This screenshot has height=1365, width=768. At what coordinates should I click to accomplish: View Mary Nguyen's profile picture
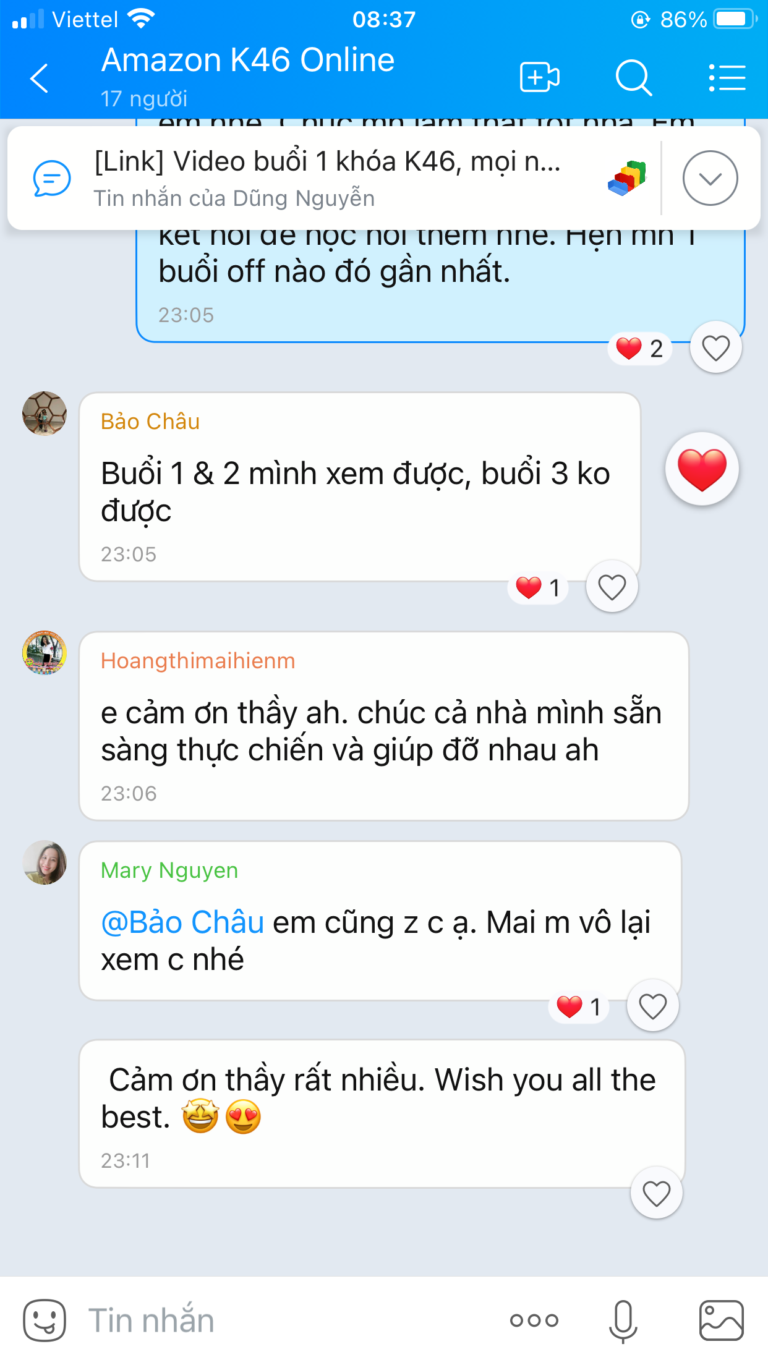click(x=44, y=862)
